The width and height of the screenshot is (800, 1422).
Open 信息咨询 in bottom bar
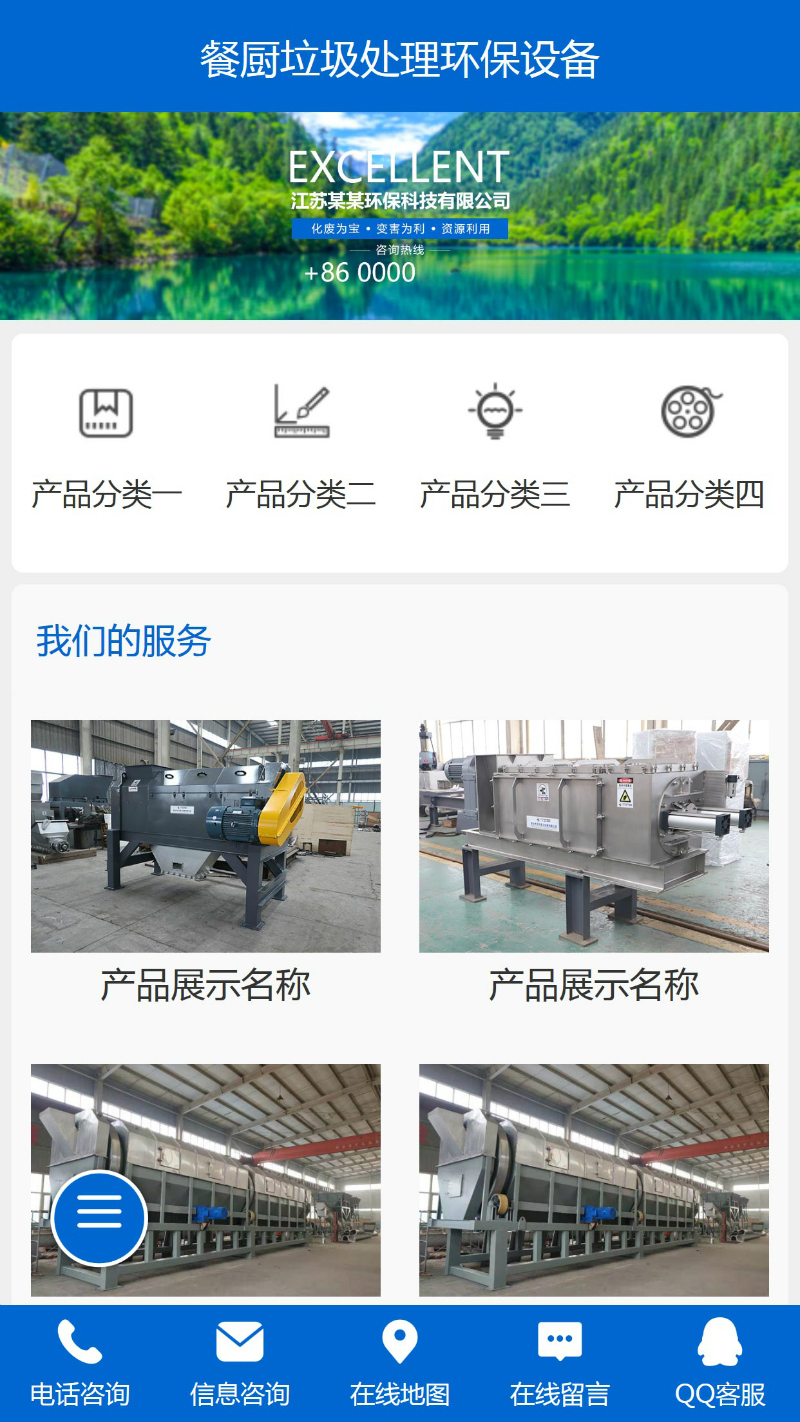coord(240,1363)
